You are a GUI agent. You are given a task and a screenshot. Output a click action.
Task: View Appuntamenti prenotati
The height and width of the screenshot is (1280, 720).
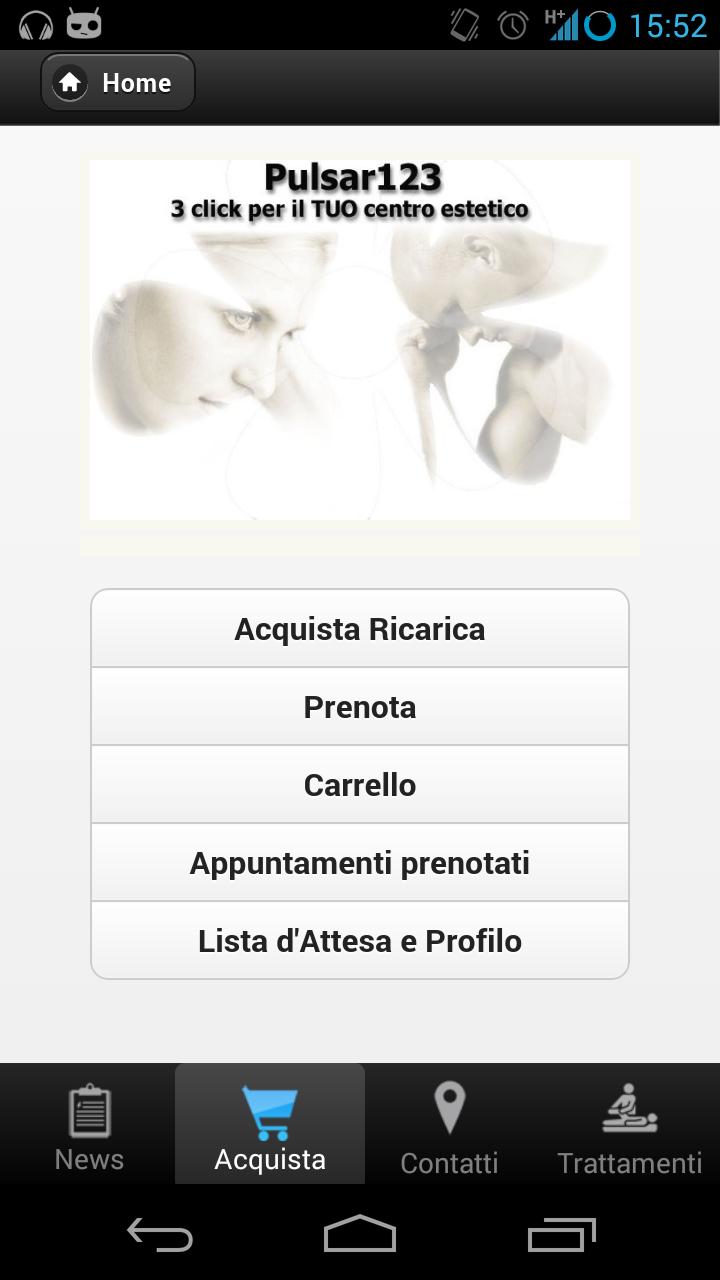click(x=360, y=863)
